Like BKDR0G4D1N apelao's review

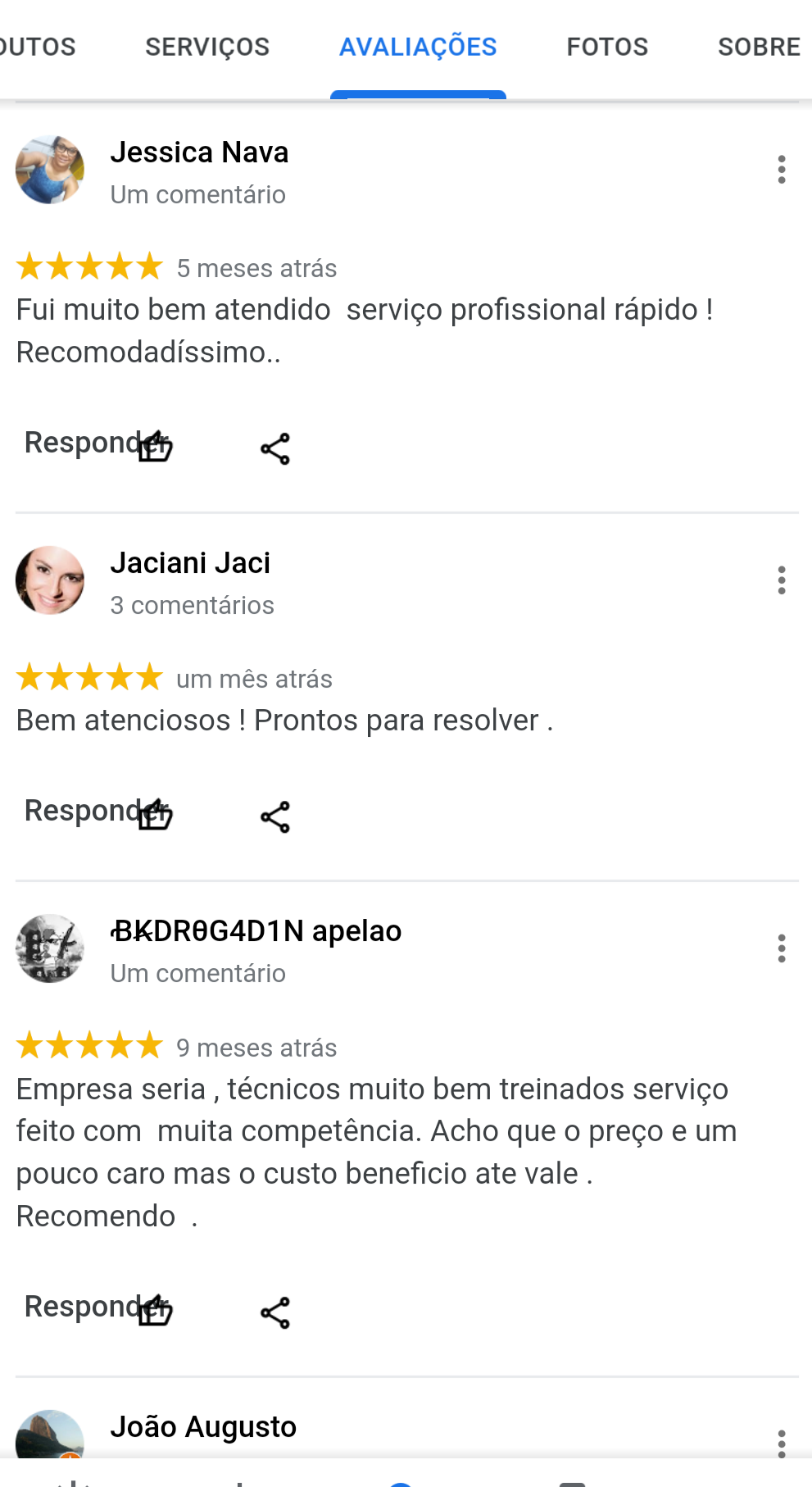click(156, 1312)
